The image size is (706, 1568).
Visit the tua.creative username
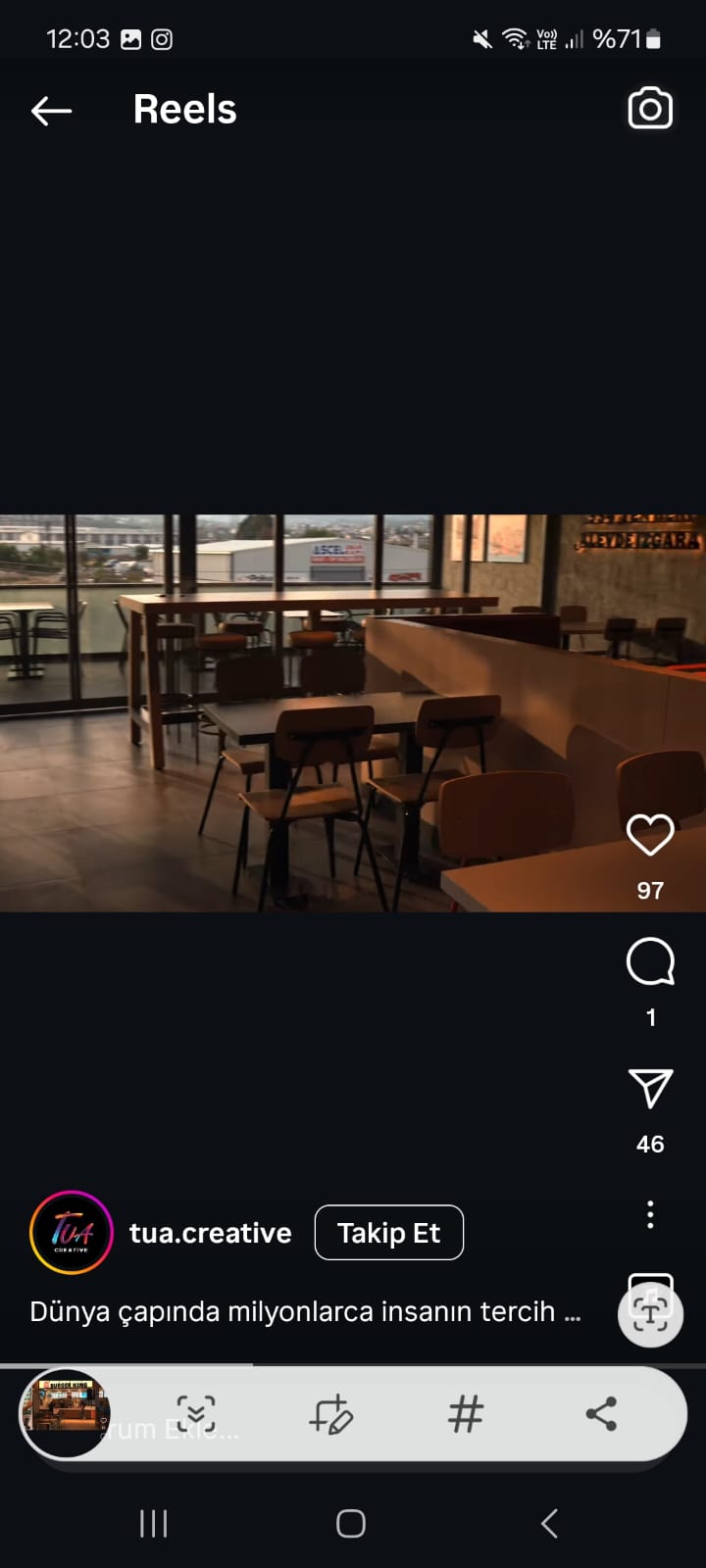pyautogui.click(x=211, y=1233)
